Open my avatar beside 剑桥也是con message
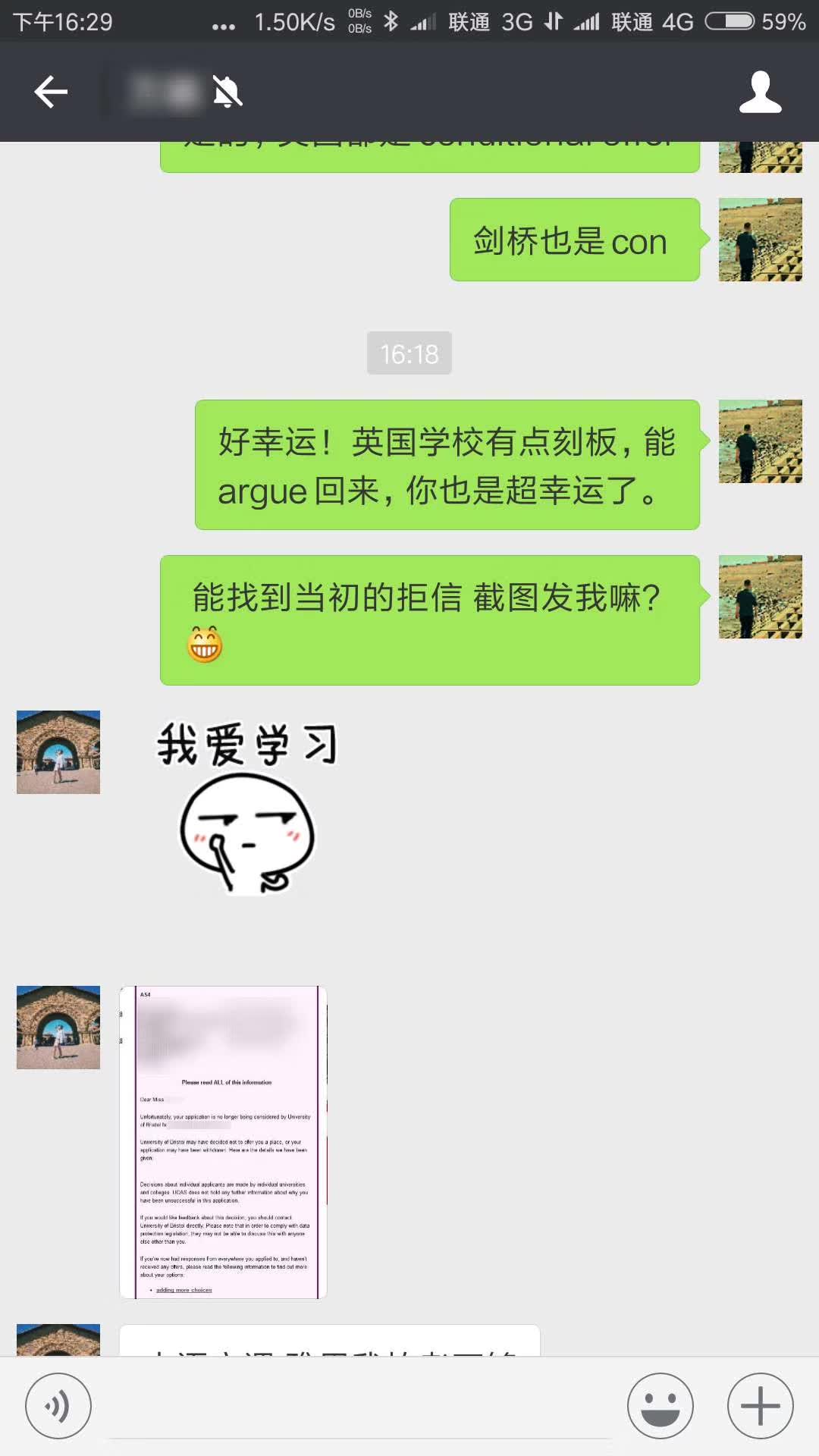 [760, 240]
